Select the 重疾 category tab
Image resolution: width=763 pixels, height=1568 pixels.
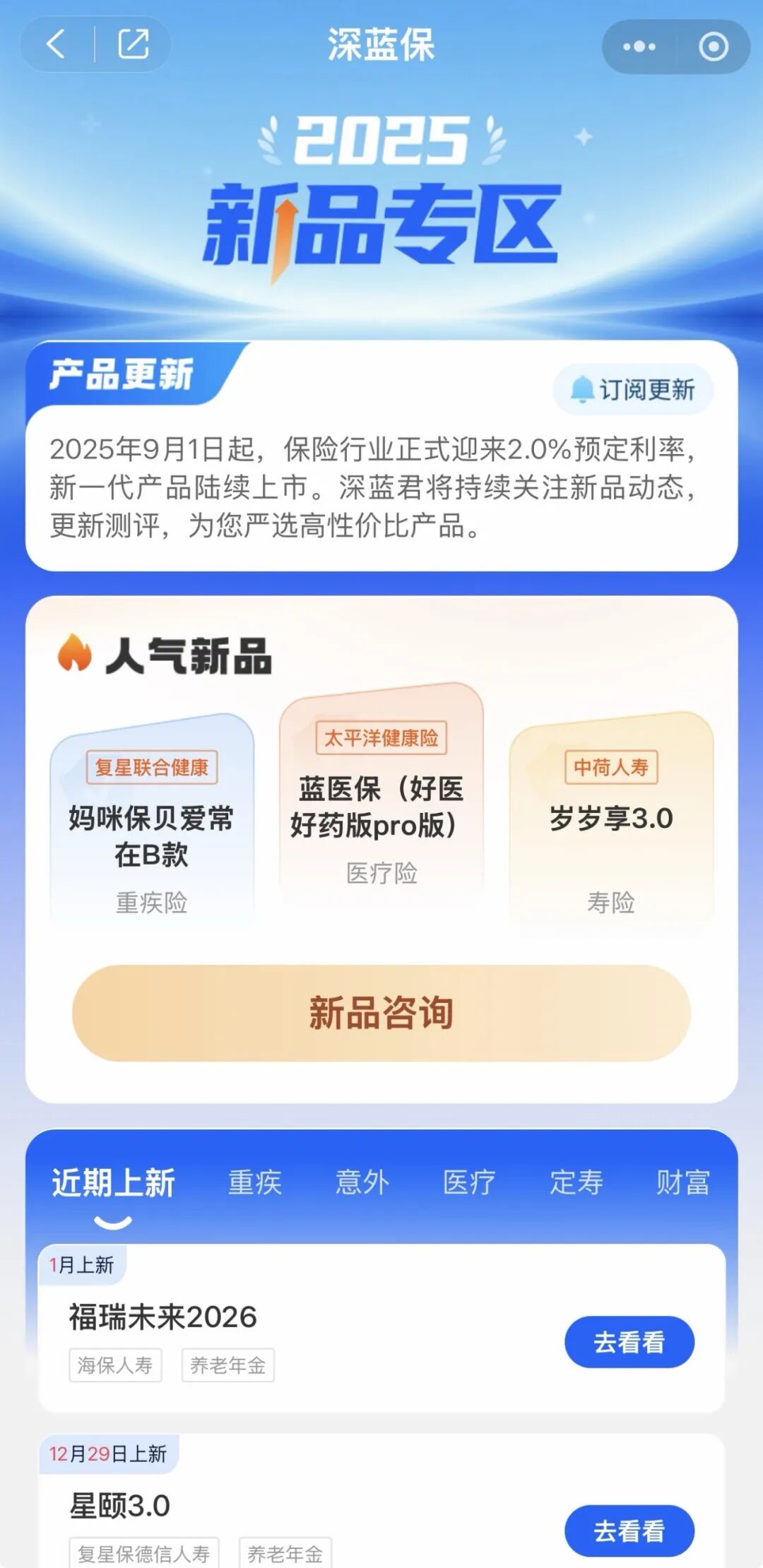[x=257, y=1181]
